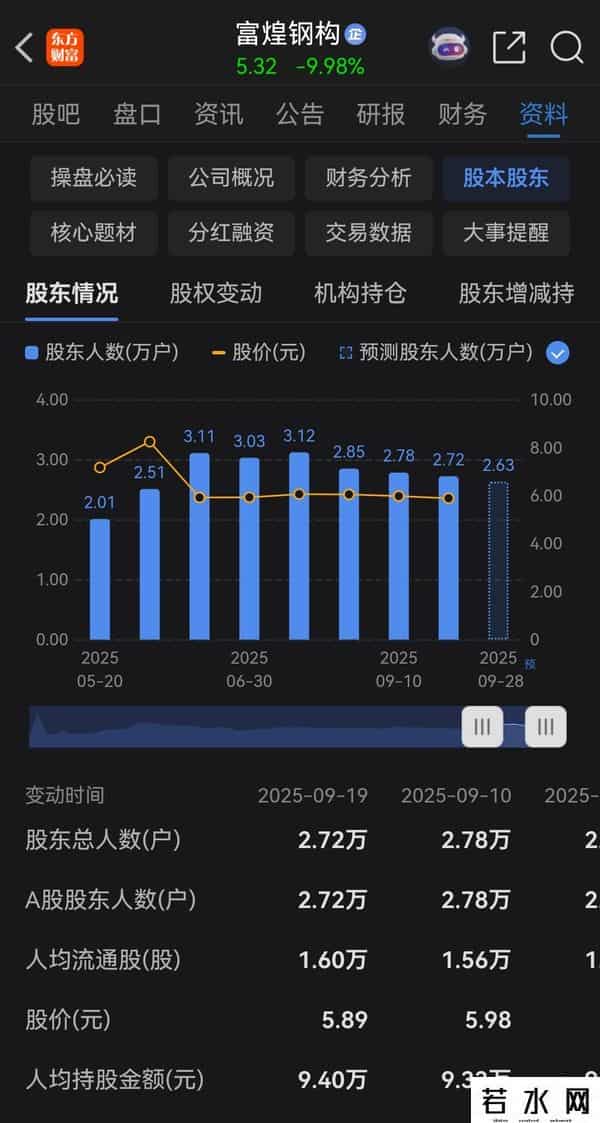Select the 大事提醒 chip

pyautogui.click(x=506, y=233)
